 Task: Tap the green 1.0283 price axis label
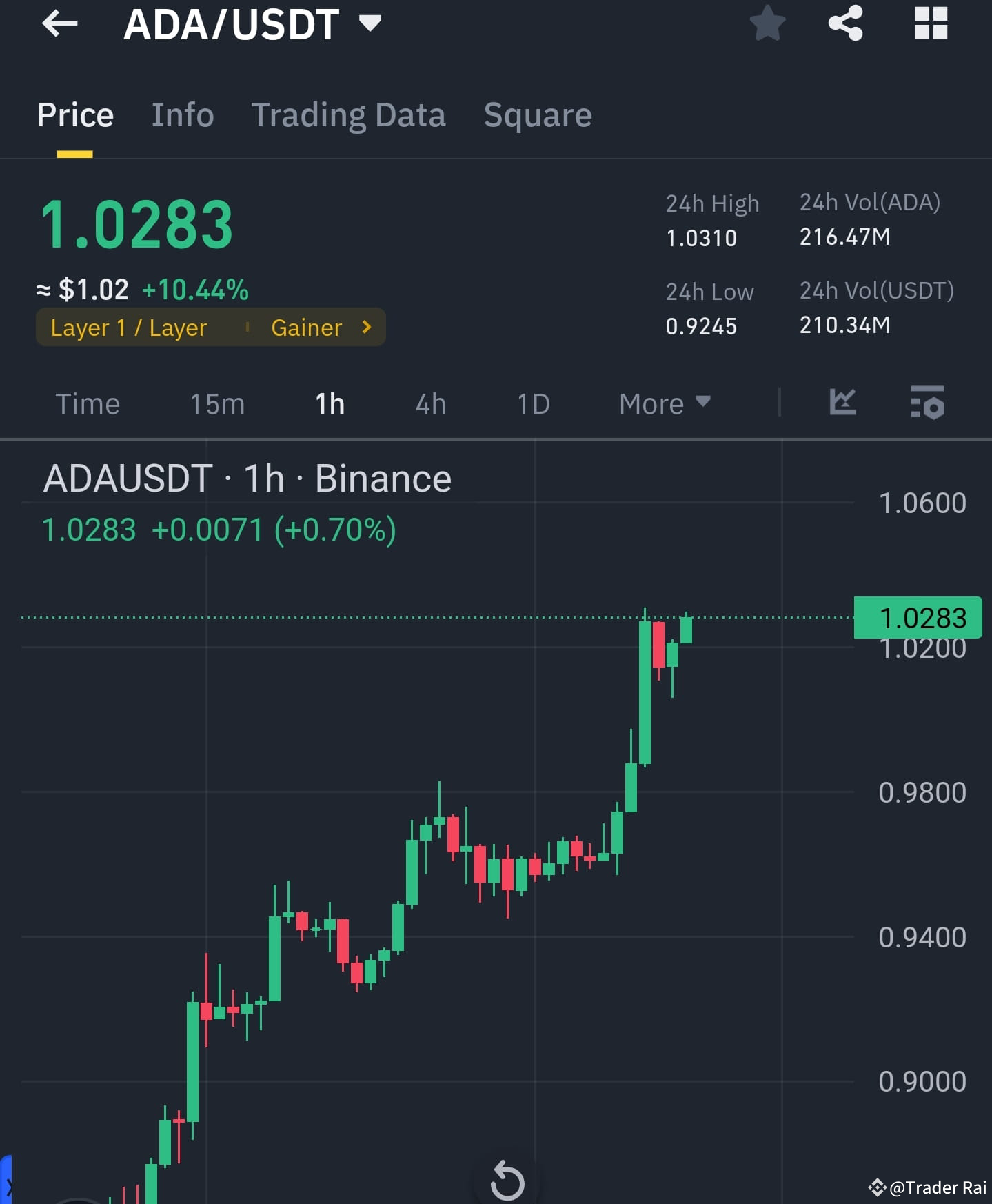(x=920, y=618)
